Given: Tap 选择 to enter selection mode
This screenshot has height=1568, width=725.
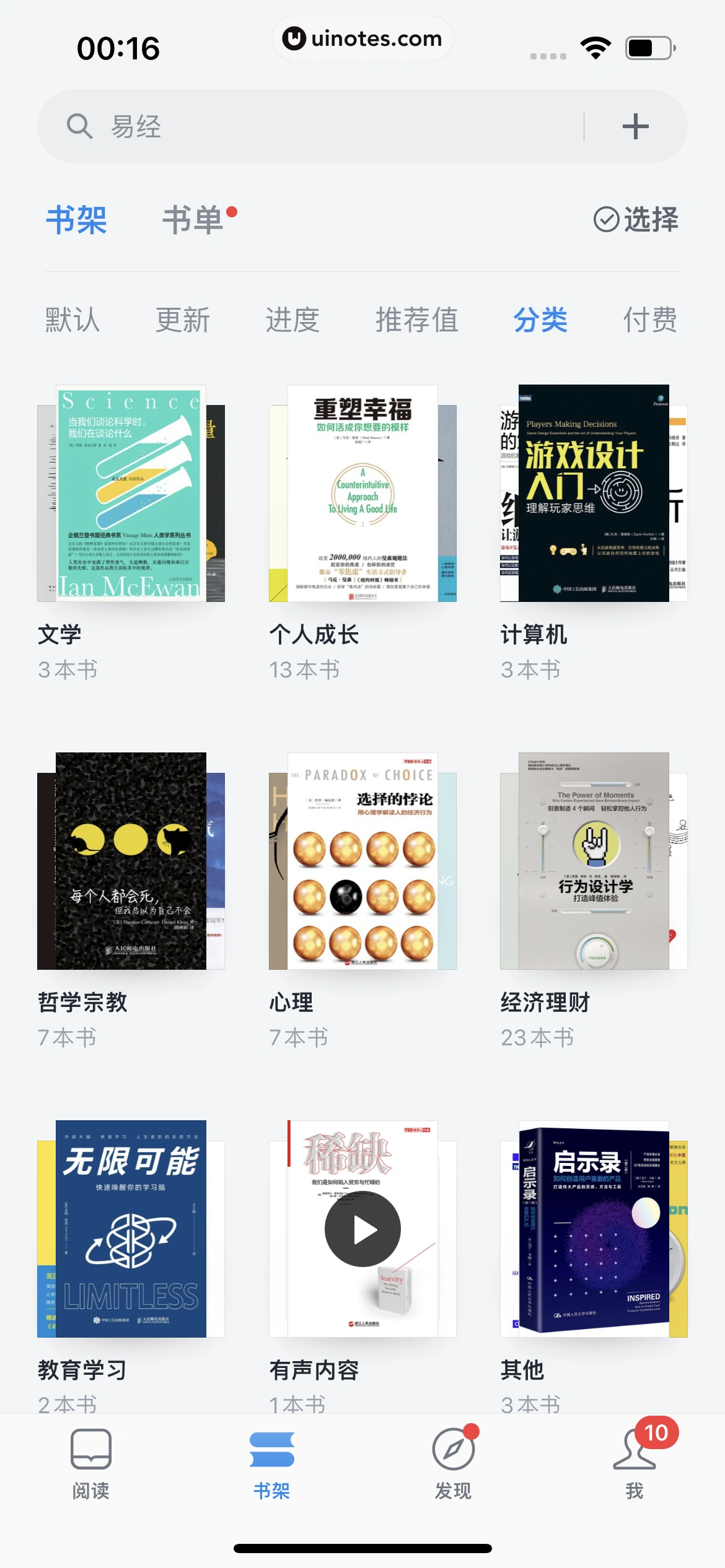Looking at the screenshot, I should point(651,219).
